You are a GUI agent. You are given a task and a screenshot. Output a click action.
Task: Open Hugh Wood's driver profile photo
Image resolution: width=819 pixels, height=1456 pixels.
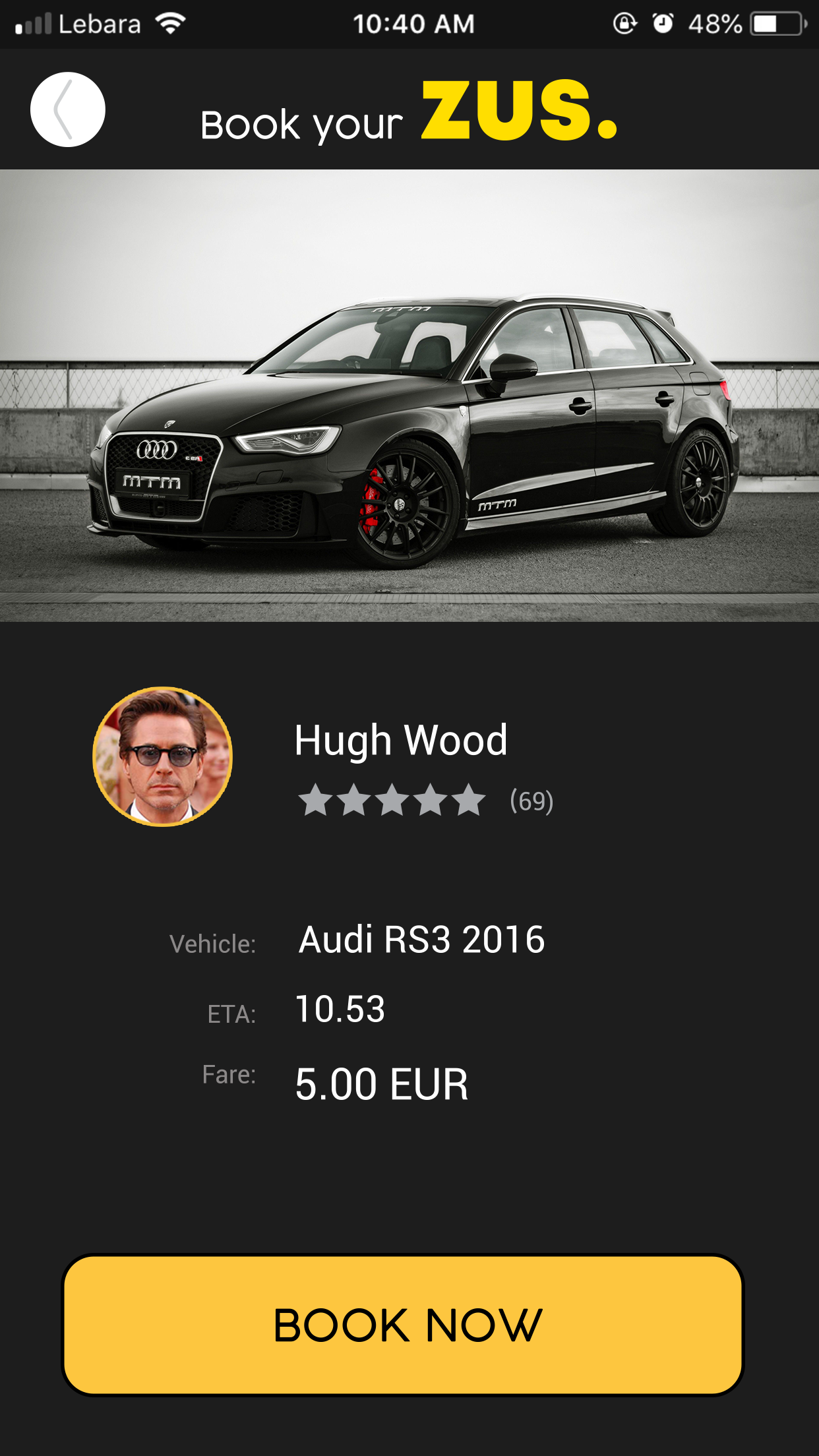(163, 756)
